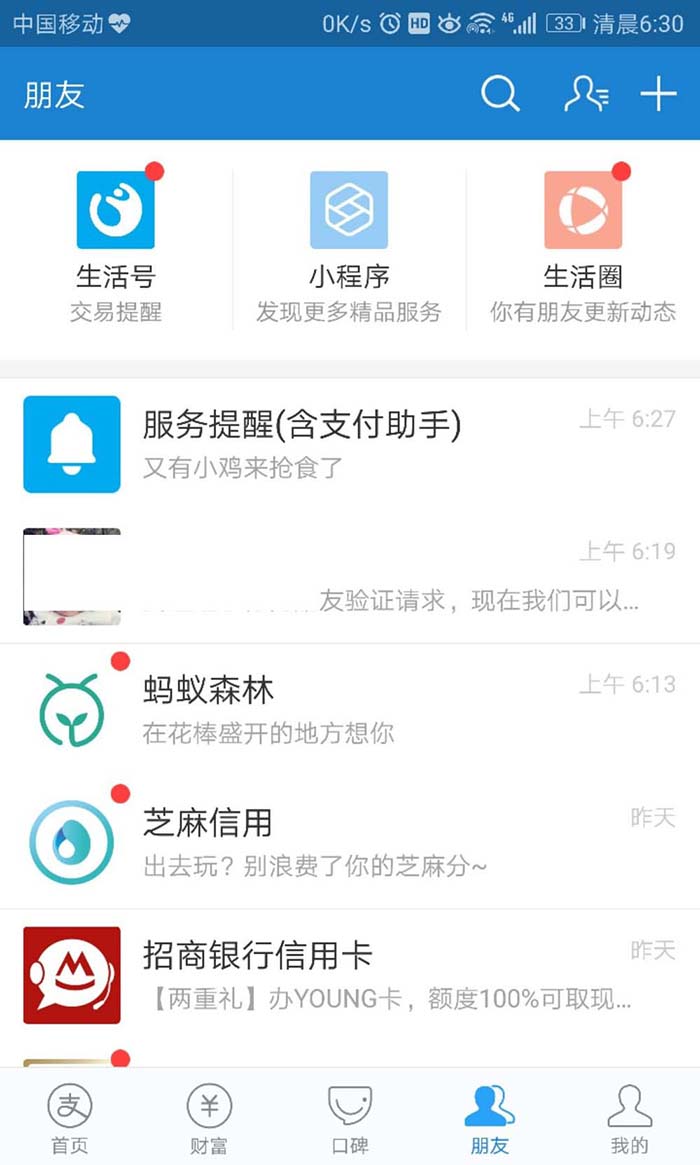Open 小程序 mini programs
Viewport: 700px width, 1165px height.
click(x=349, y=245)
